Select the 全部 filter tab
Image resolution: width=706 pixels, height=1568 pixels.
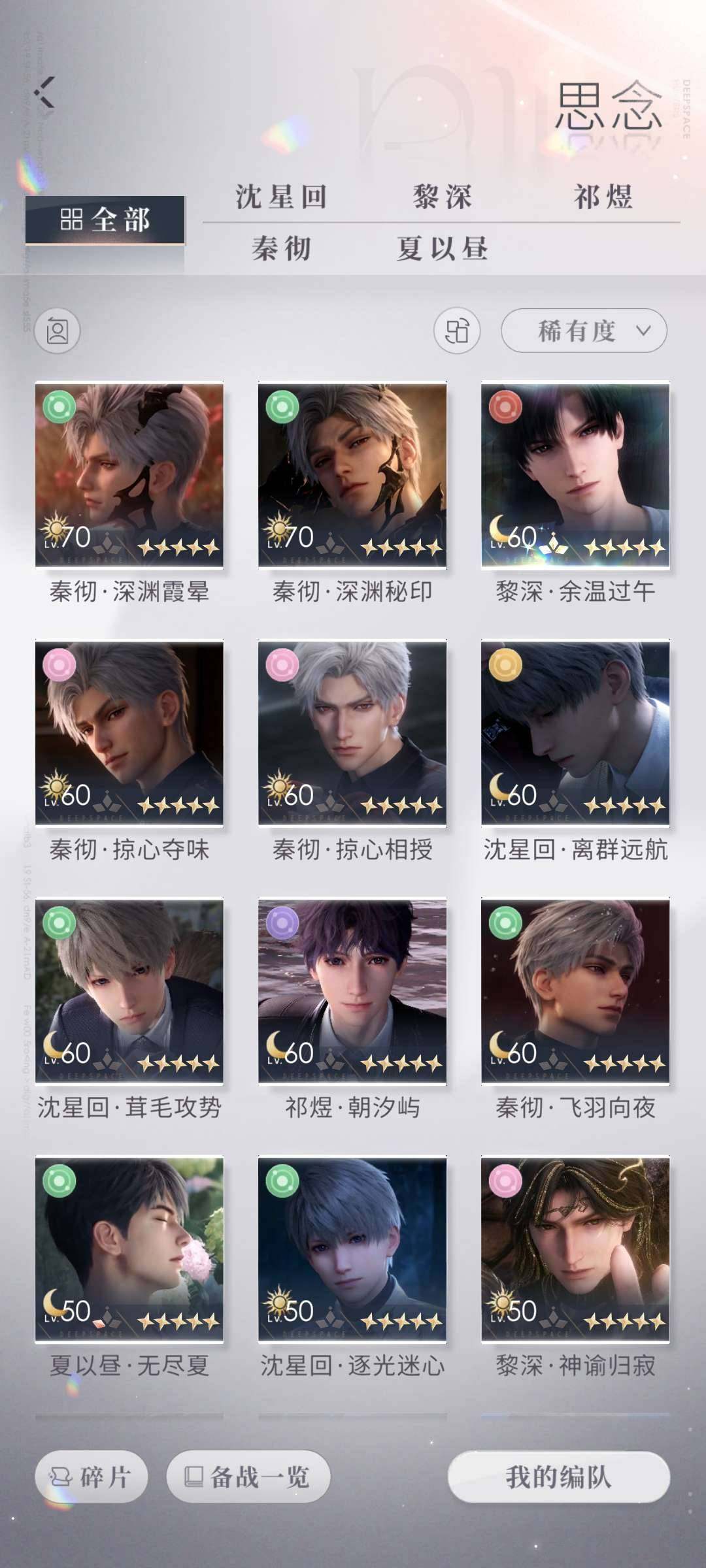[105, 220]
